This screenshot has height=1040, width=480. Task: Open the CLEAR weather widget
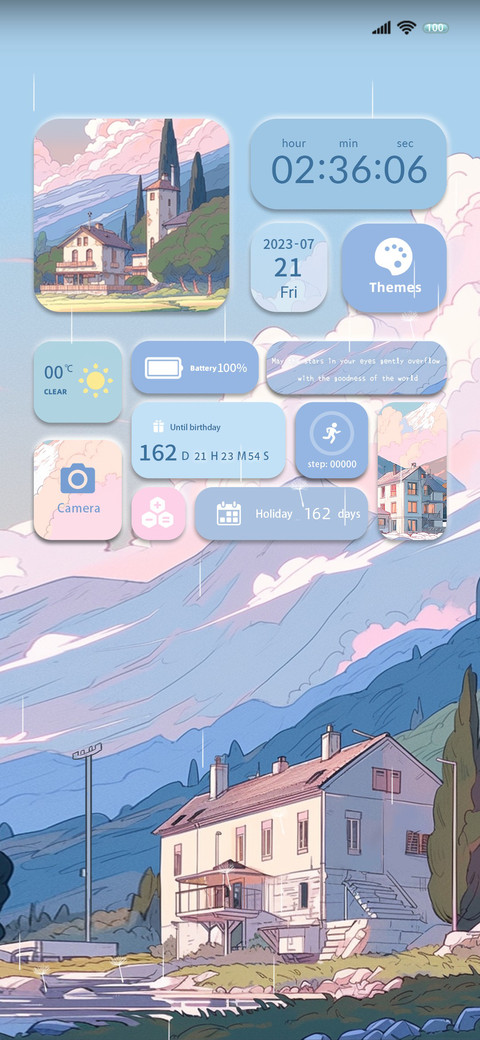78,382
